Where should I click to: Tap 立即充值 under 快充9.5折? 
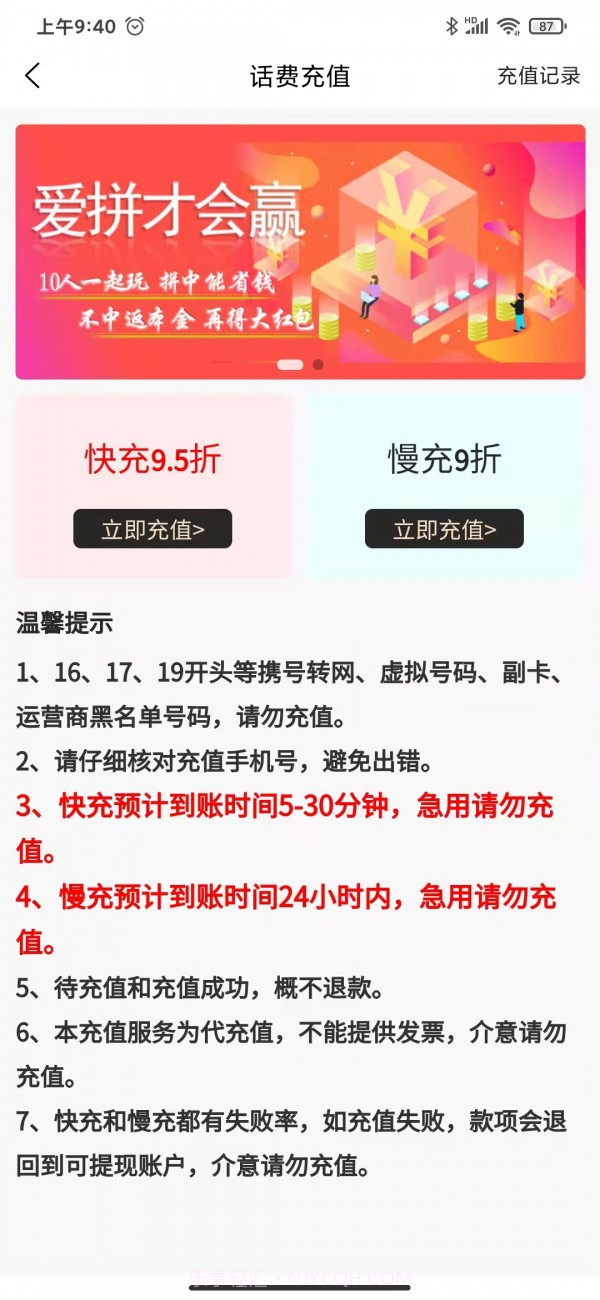pos(152,529)
